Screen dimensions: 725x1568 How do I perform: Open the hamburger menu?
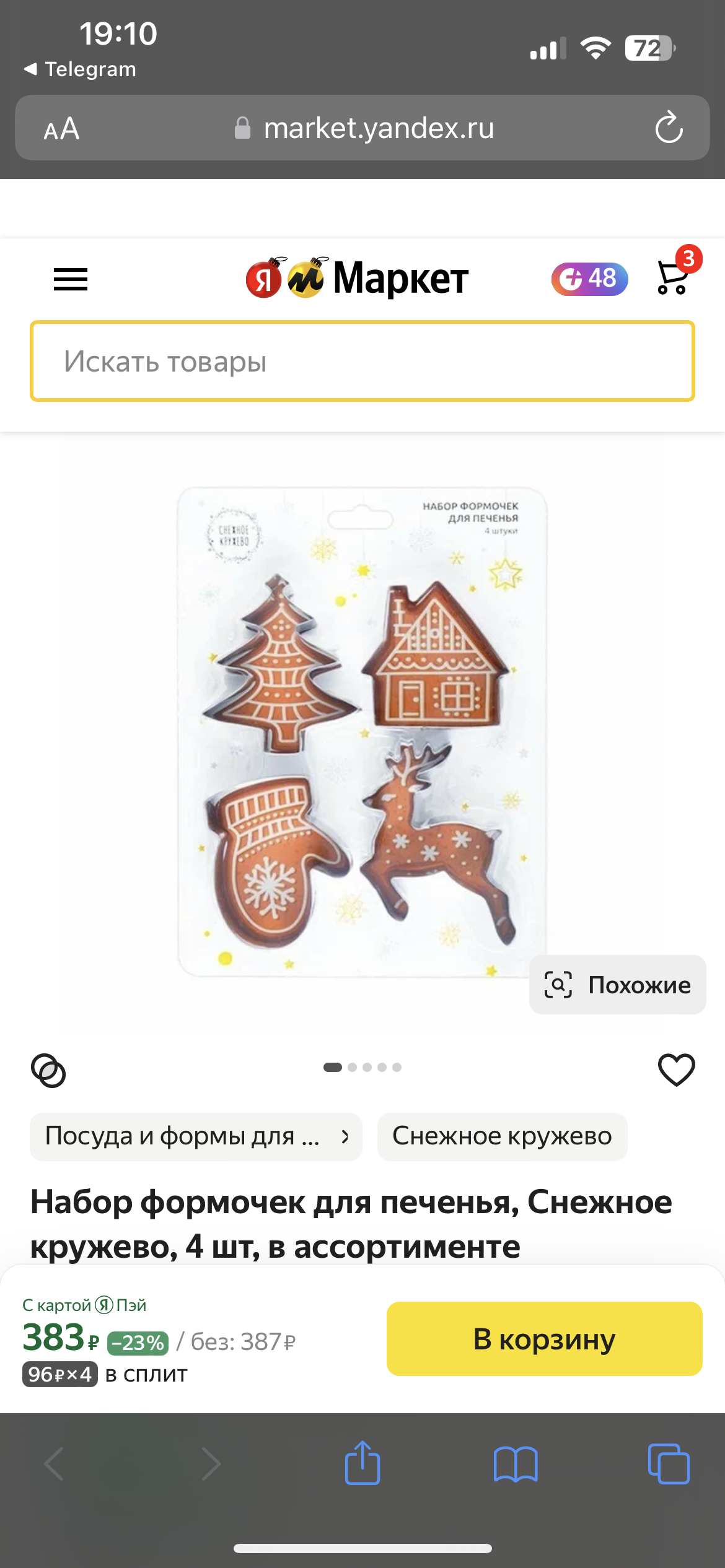(71, 279)
